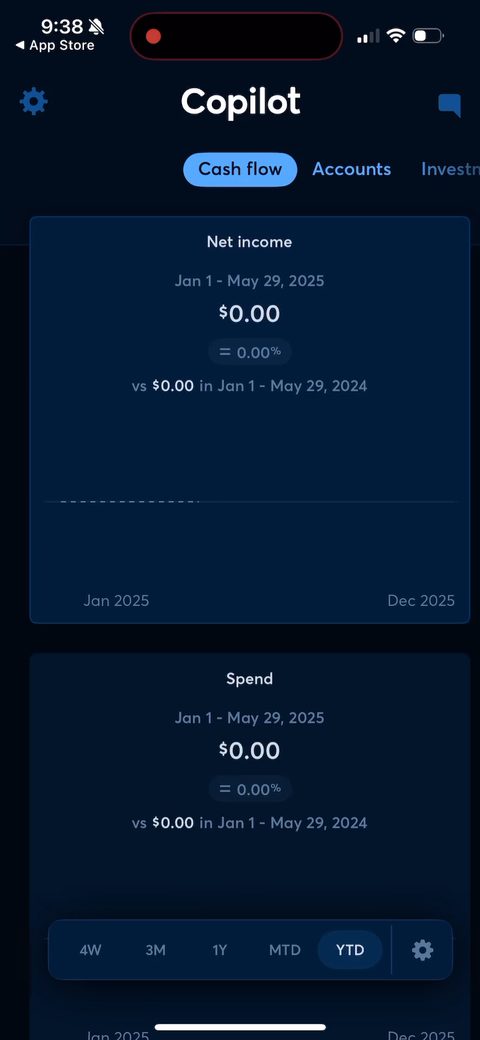Select the 4W time range

click(90, 950)
